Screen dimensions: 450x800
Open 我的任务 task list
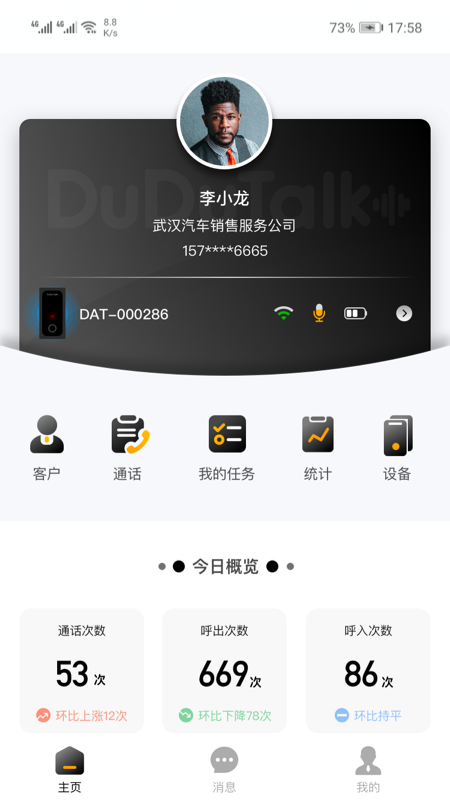(227, 447)
